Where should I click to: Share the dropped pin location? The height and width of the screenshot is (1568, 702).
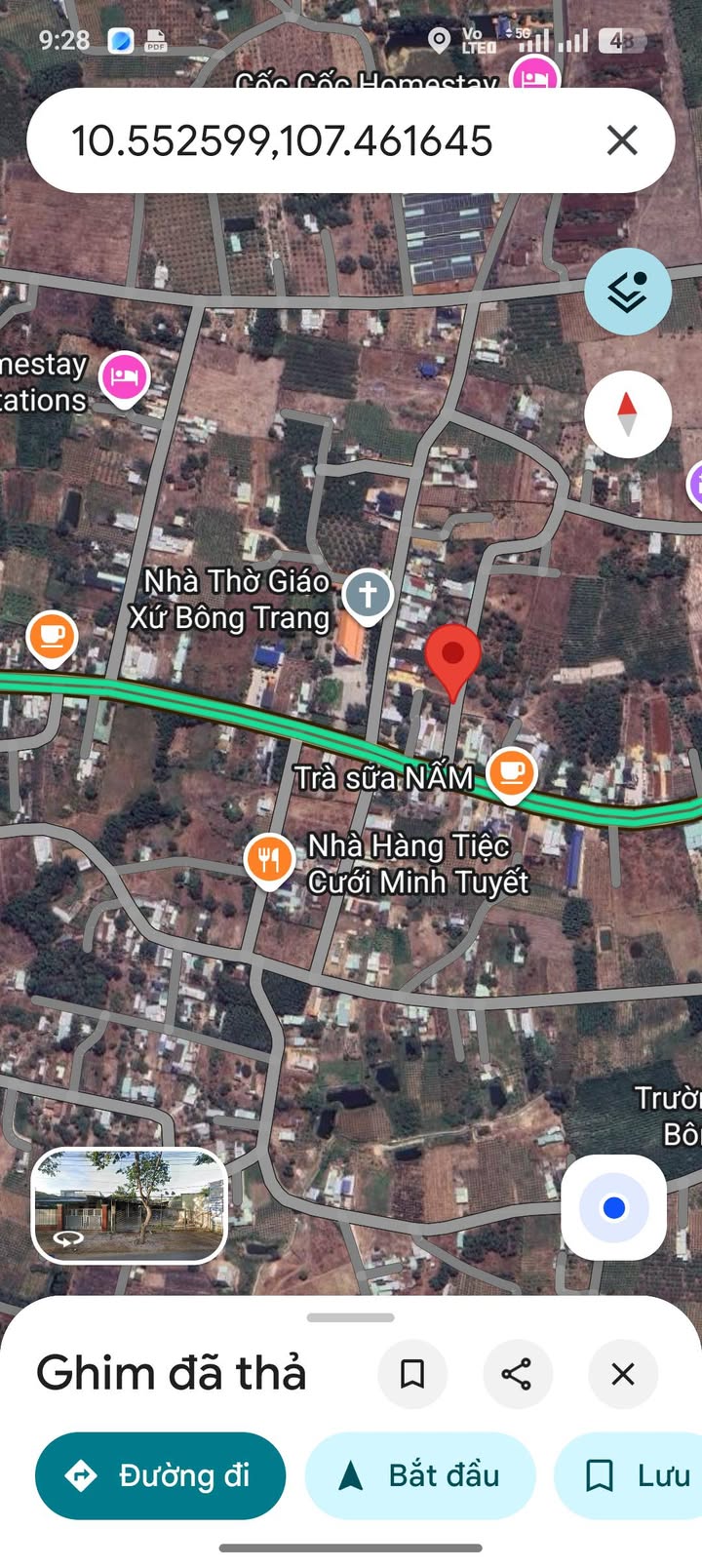point(517,1374)
